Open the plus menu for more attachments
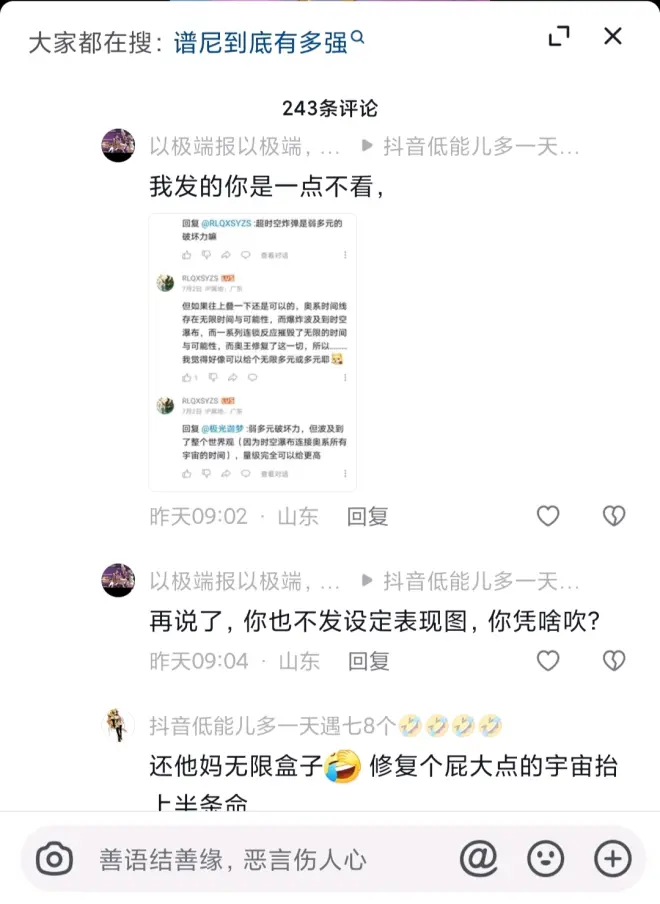 pyautogui.click(x=612, y=859)
